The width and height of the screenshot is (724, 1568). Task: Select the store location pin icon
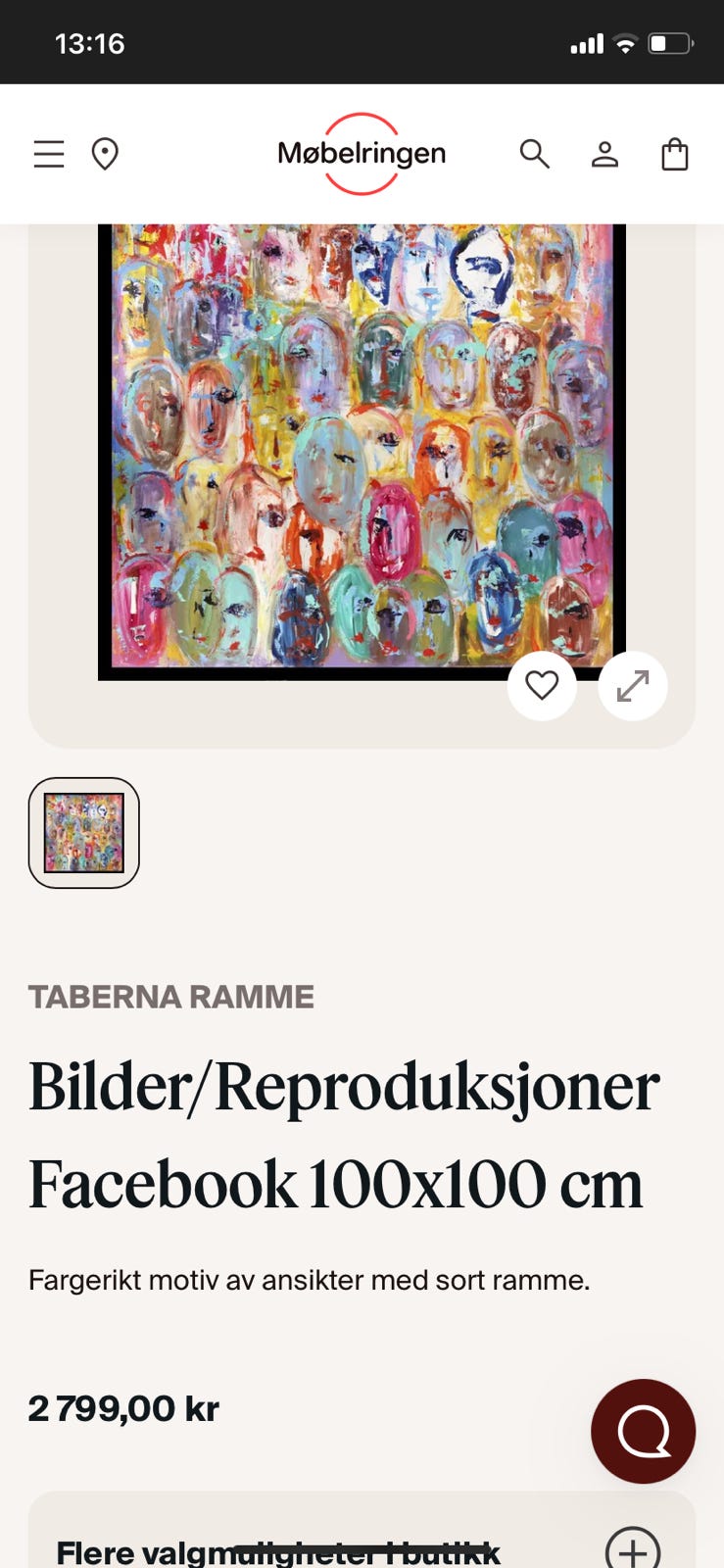pos(105,154)
